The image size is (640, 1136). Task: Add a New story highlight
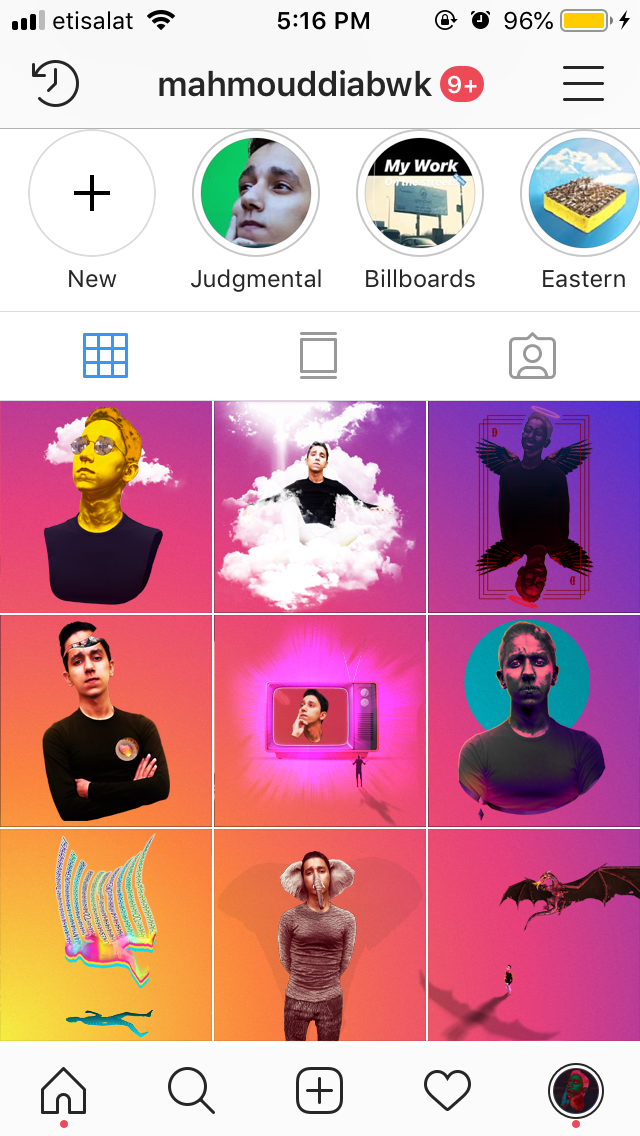[92, 193]
